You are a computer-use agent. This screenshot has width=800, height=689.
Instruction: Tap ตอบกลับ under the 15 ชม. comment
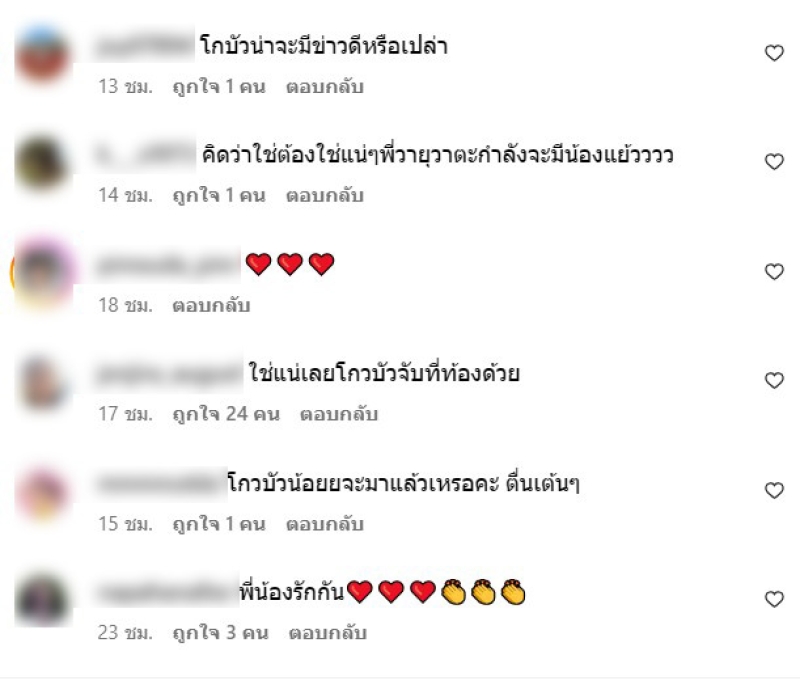coord(325,524)
